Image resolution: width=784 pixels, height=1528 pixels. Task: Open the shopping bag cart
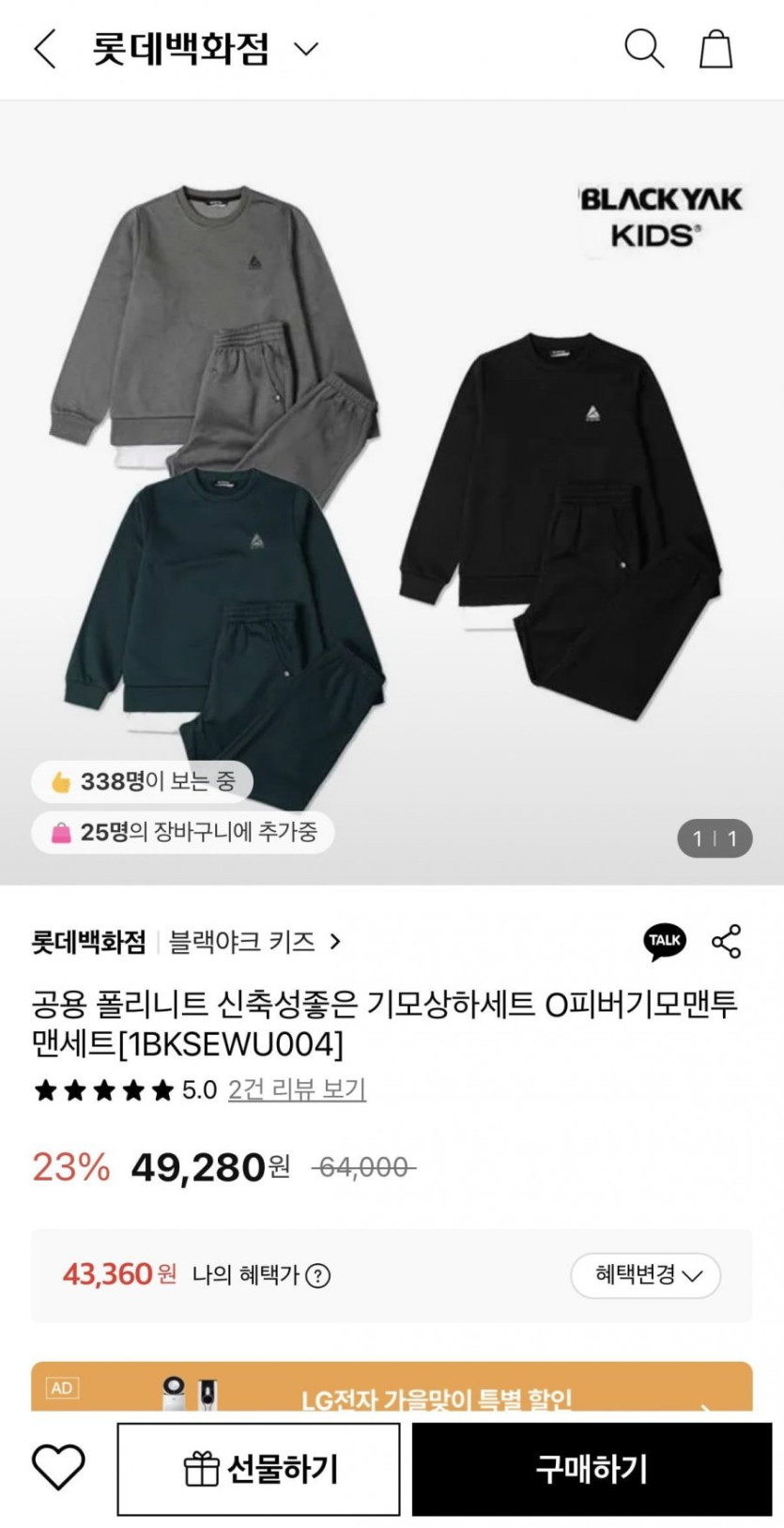click(715, 49)
